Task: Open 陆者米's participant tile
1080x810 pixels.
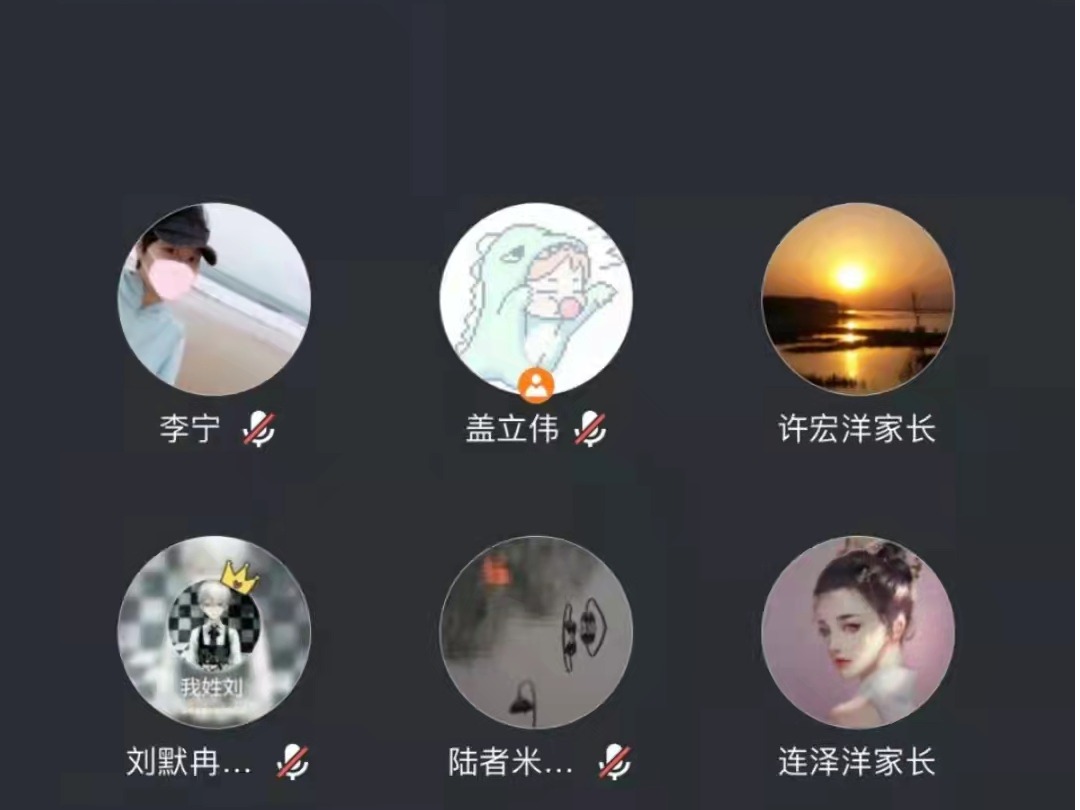Action: 536,632
